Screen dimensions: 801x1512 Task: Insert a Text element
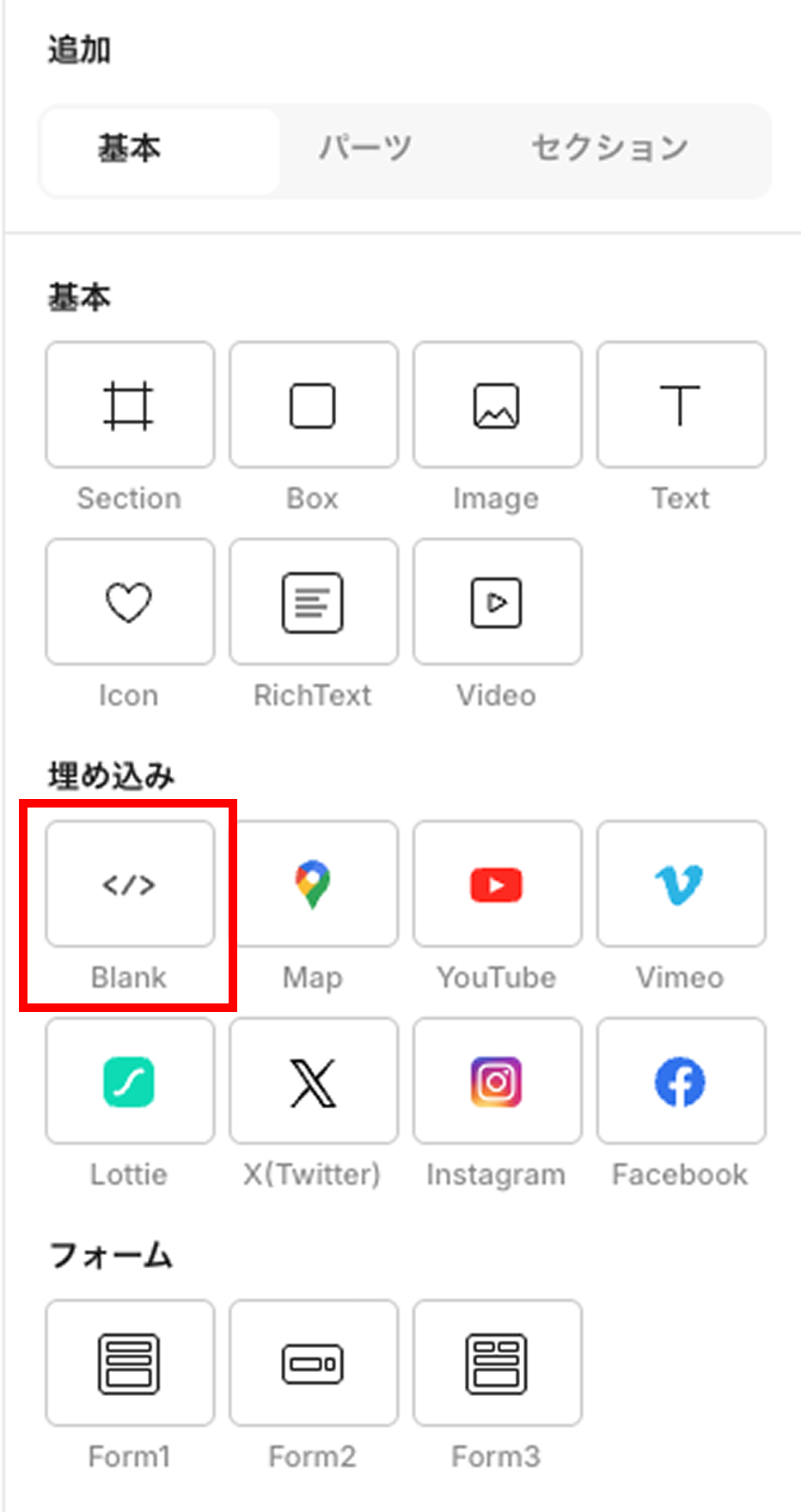681,405
